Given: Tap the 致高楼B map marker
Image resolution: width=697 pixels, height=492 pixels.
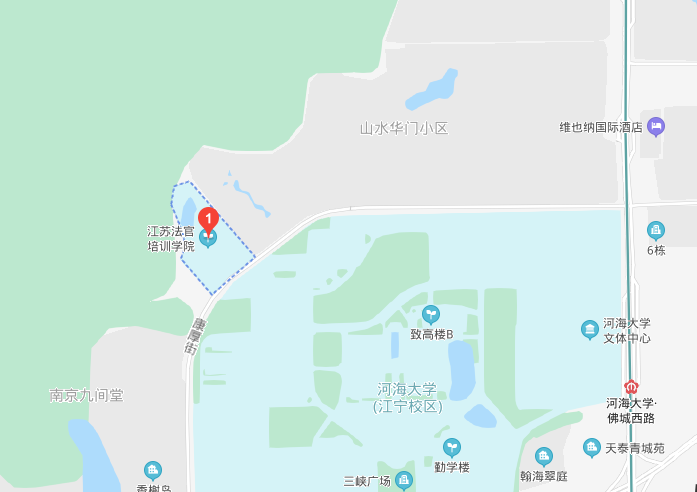Looking at the screenshot, I should [x=431, y=314].
